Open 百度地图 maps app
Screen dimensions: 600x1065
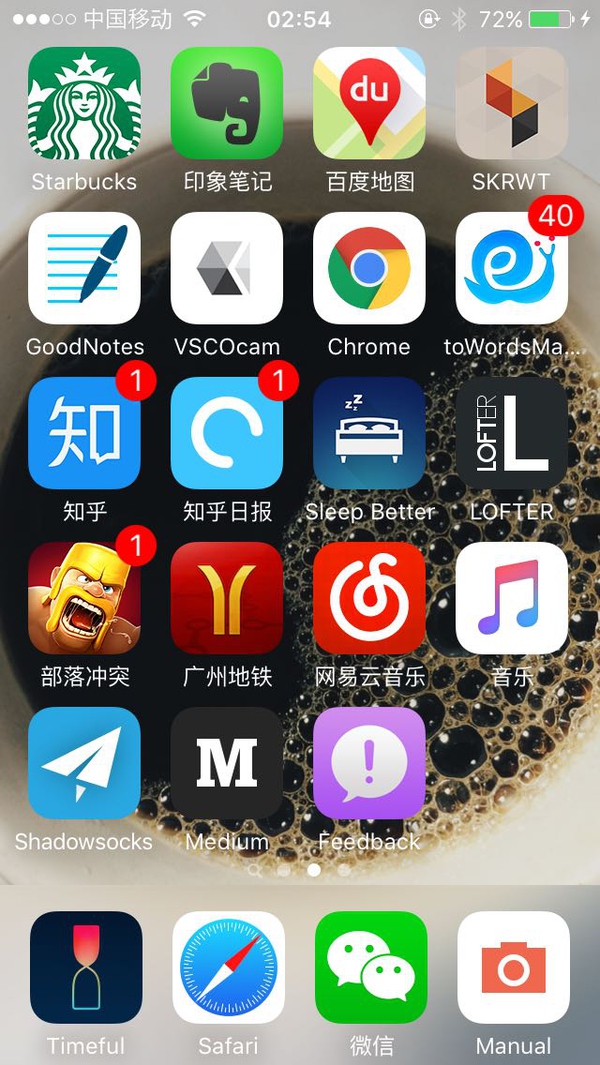pyautogui.click(x=369, y=103)
